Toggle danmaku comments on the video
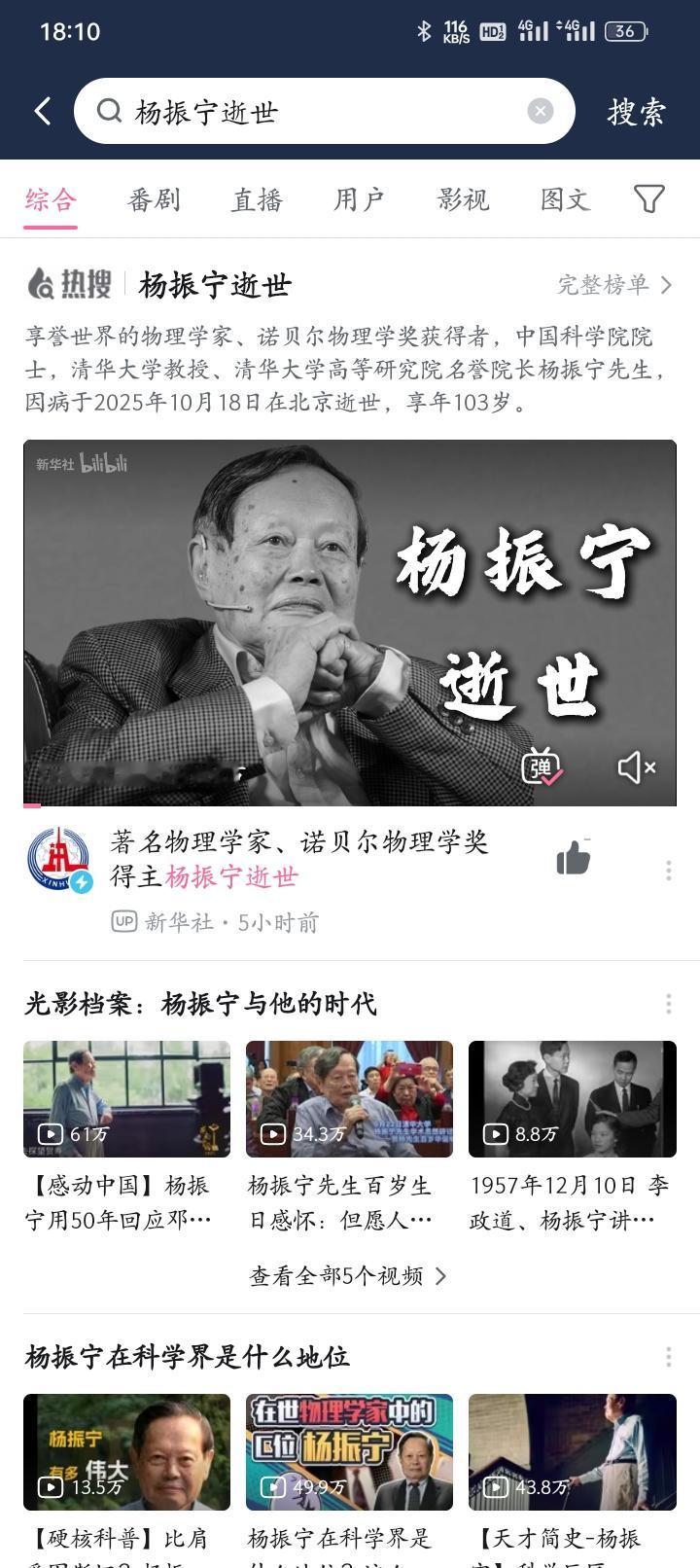The width and height of the screenshot is (700, 1568). click(543, 767)
